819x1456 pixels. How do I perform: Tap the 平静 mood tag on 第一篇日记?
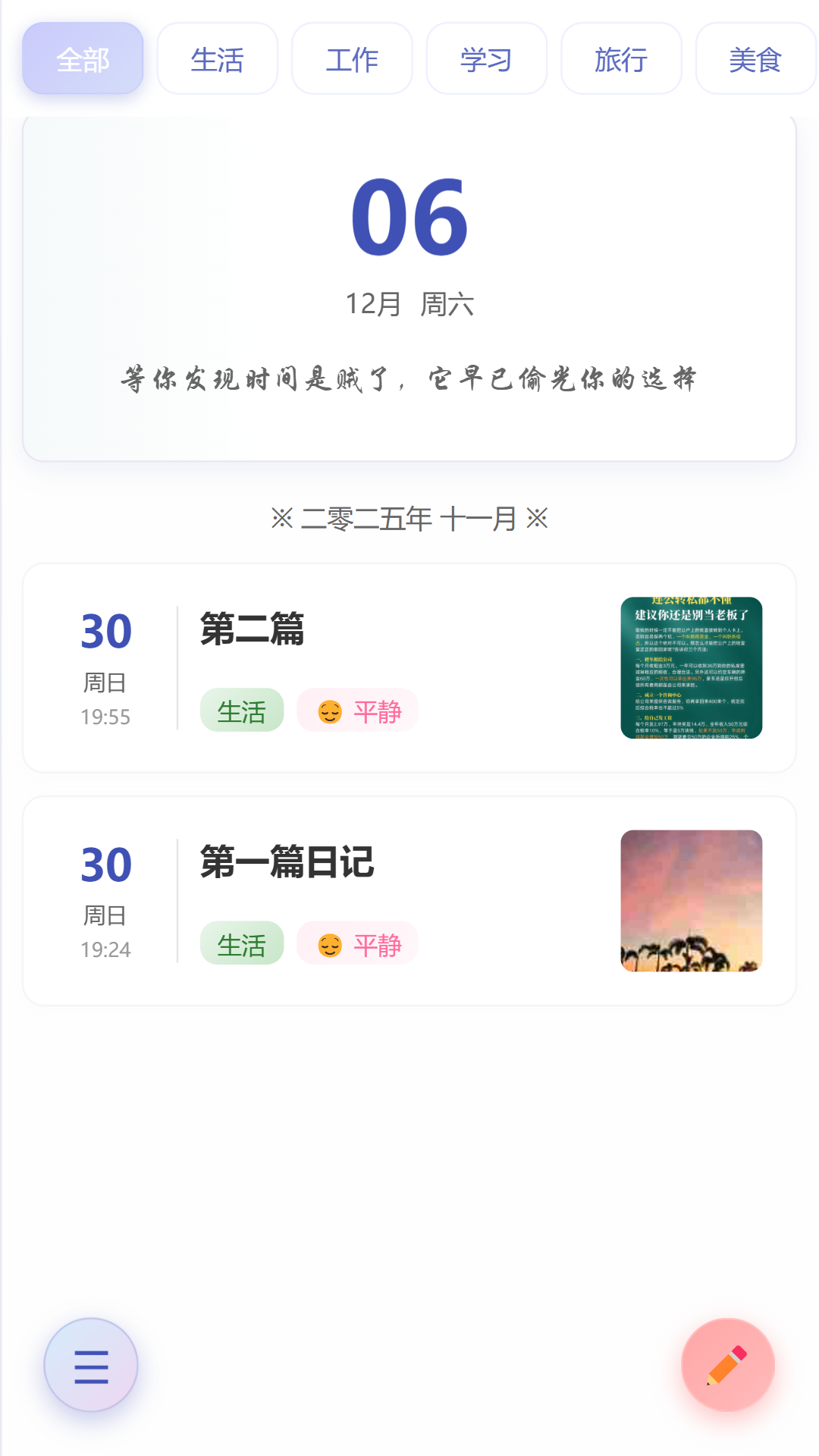click(377, 943)
